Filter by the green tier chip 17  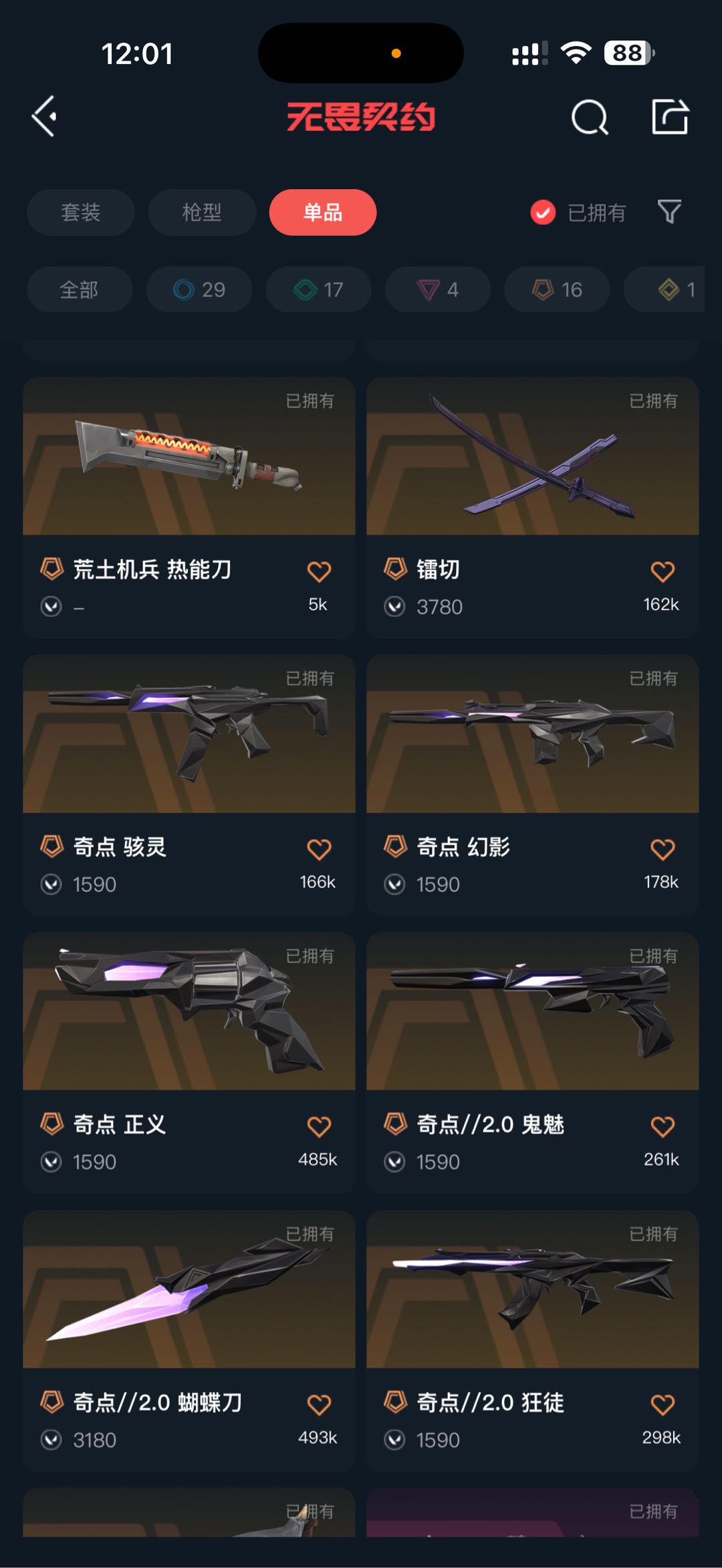coord(318,289)
